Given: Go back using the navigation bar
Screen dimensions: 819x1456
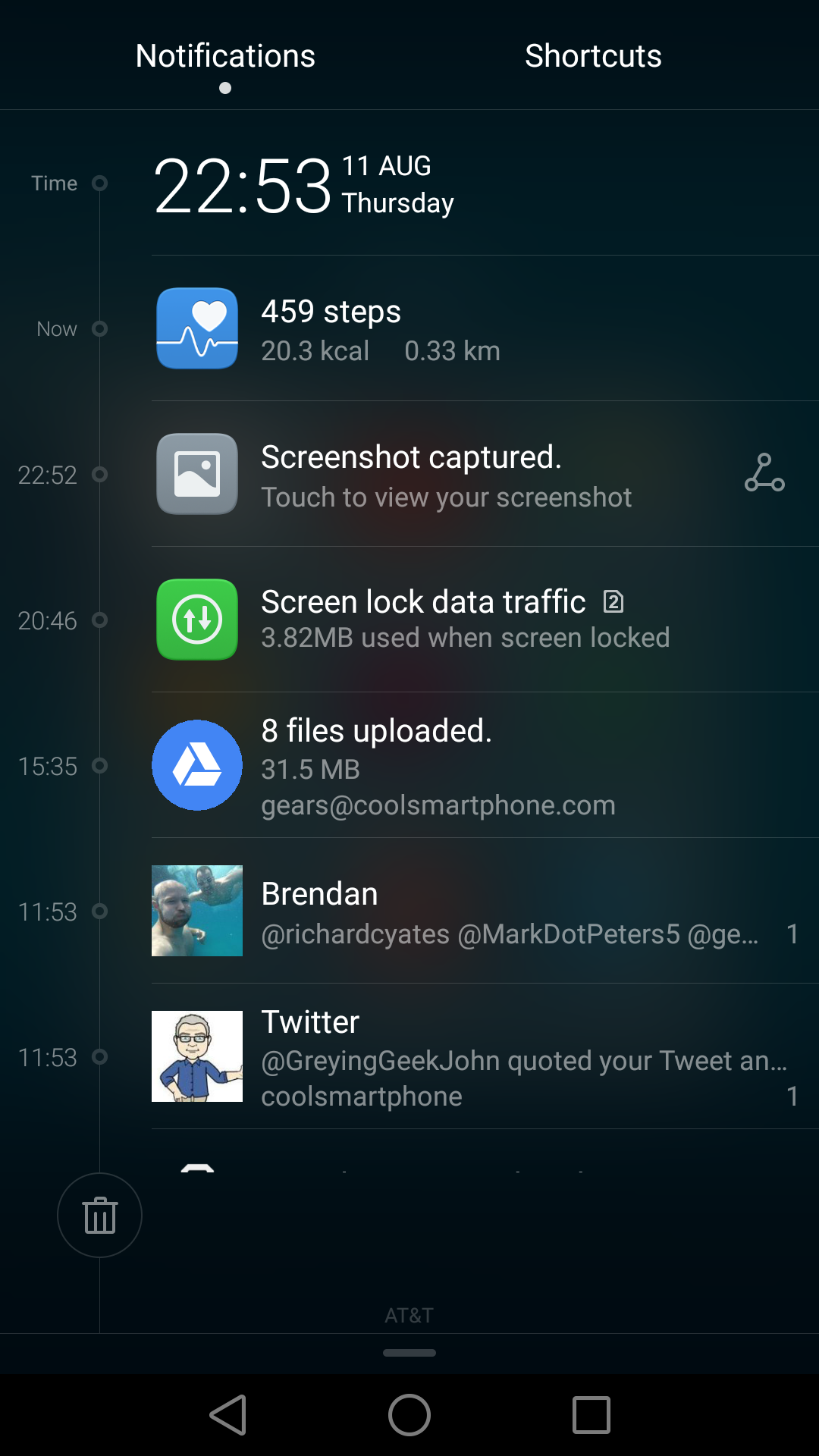Looking at the screenshot, I should pyautogui.click(x=228, y=1415).
